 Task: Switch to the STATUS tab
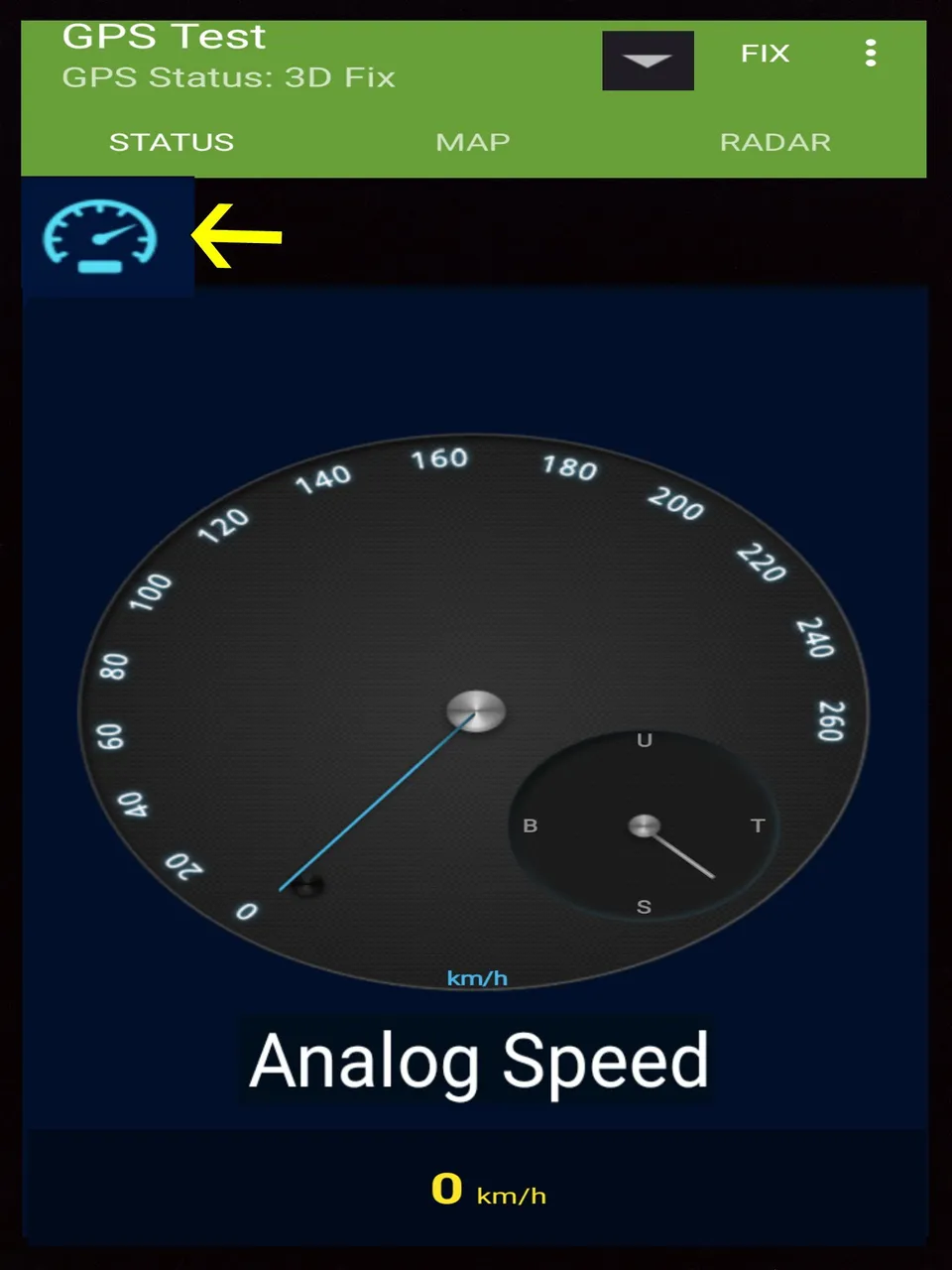coord(172,142)
